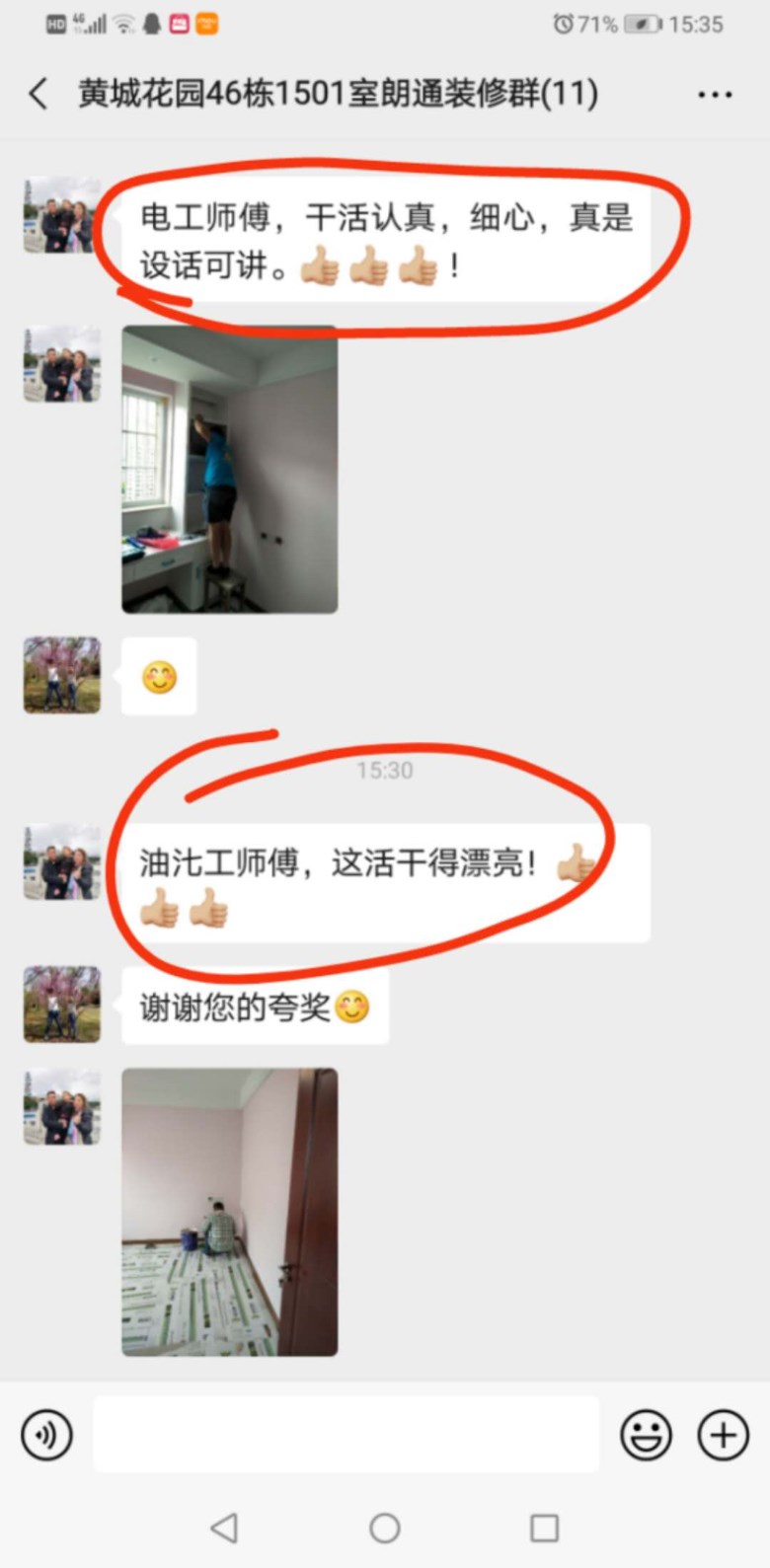Open the avatar beside 谢谢您的夸奖 message

click(x=62, y=1005)
